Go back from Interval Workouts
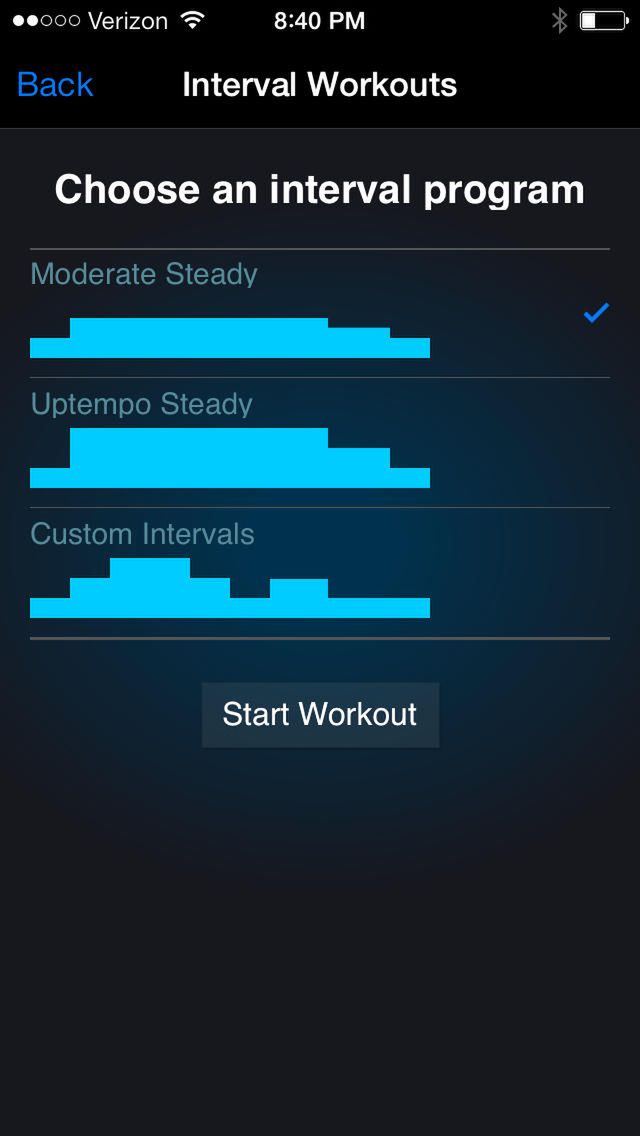This screenshot has width=640, height=1136. (x=55, y=85)
